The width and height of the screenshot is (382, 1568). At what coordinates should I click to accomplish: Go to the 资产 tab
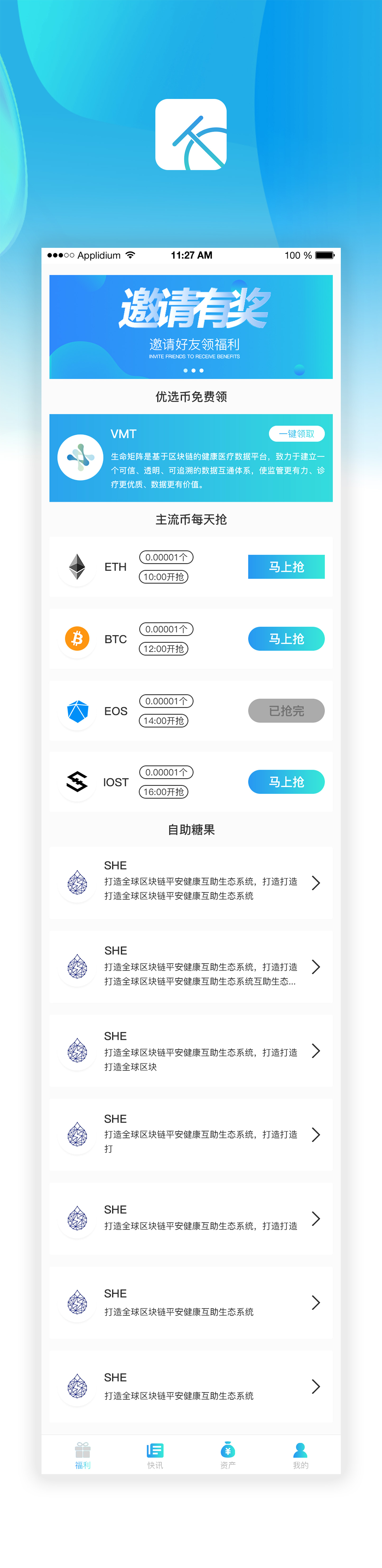tap(227, 1455)
